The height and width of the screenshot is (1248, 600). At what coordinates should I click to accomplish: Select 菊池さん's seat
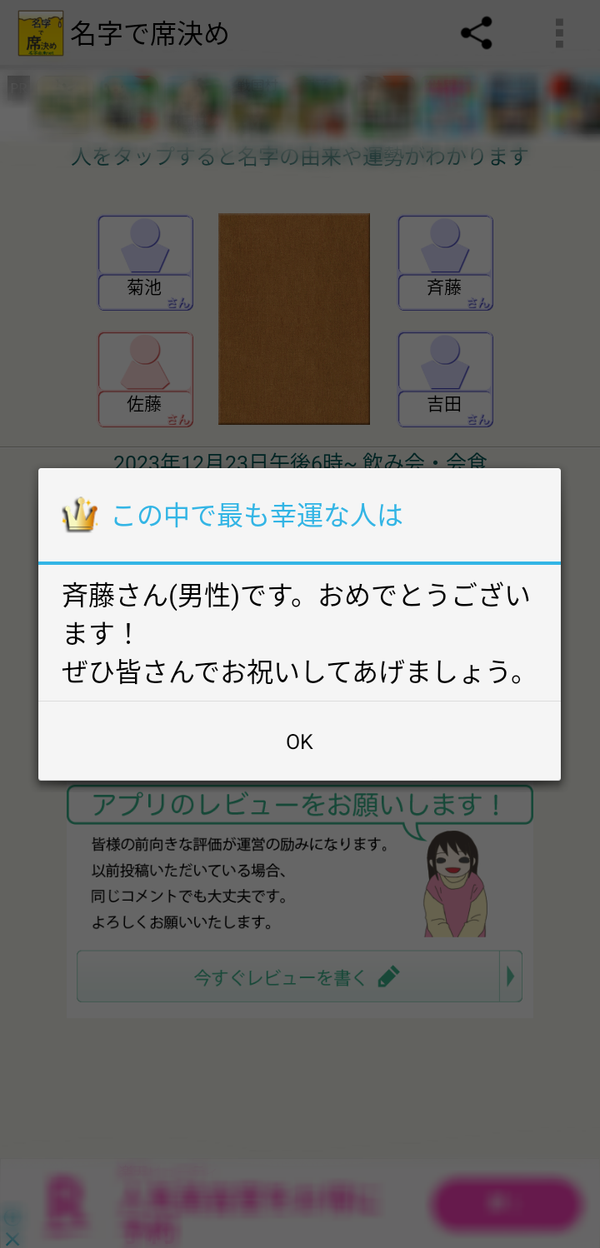coord(145,262)
